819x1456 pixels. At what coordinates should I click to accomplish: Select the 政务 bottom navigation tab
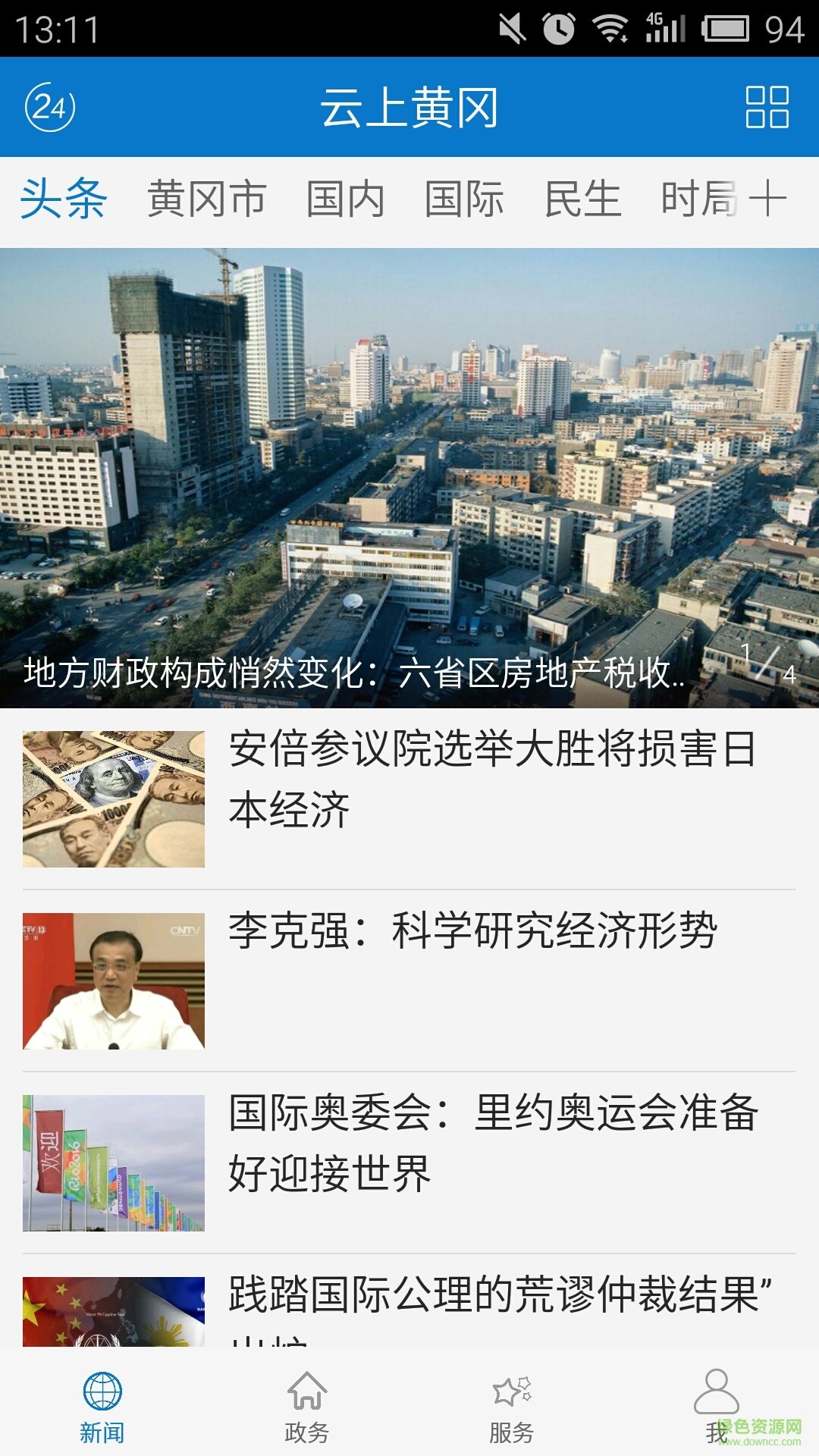(x=307, y=1412)
